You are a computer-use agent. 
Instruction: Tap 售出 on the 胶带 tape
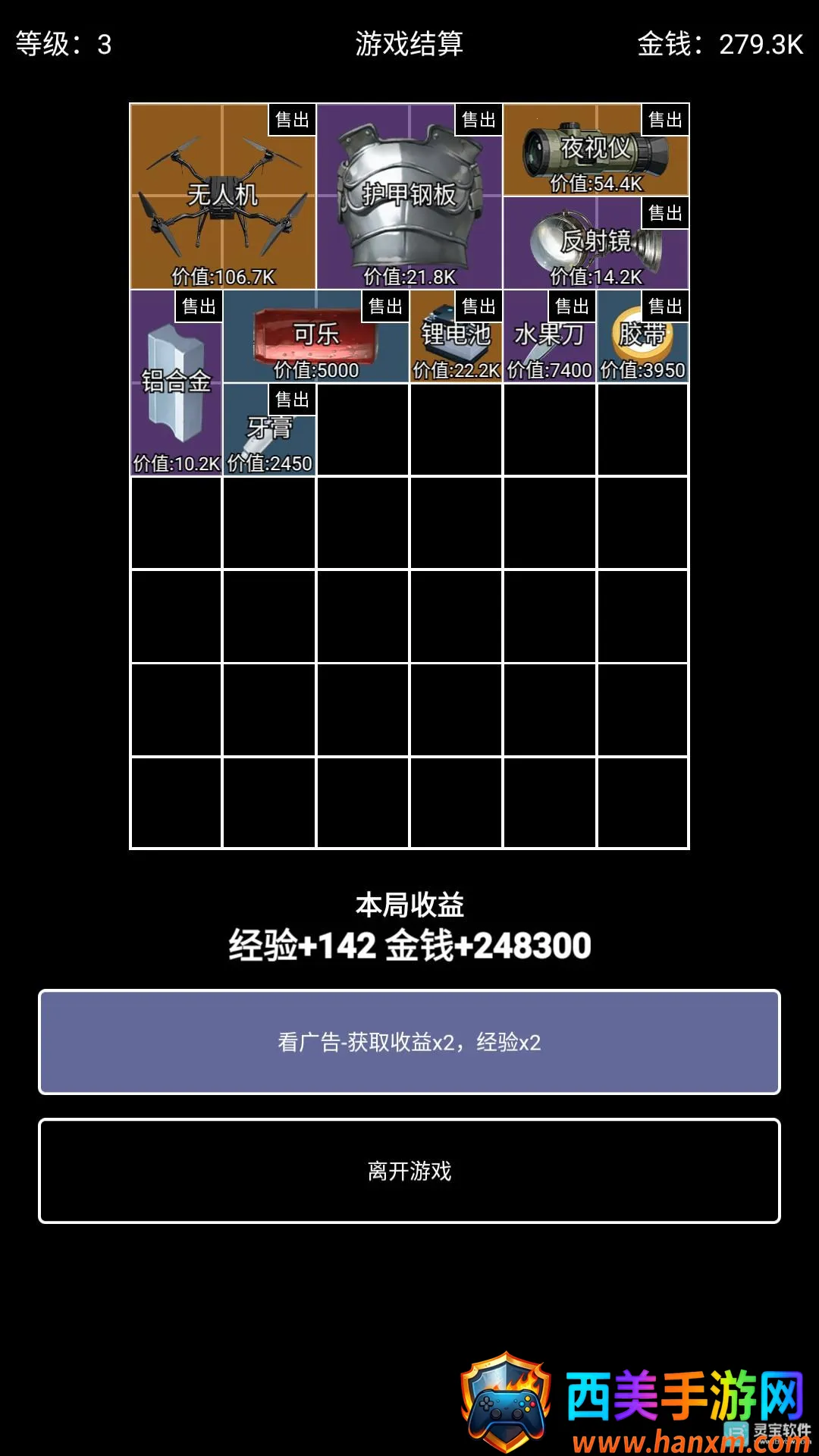(x=665, y=306)
